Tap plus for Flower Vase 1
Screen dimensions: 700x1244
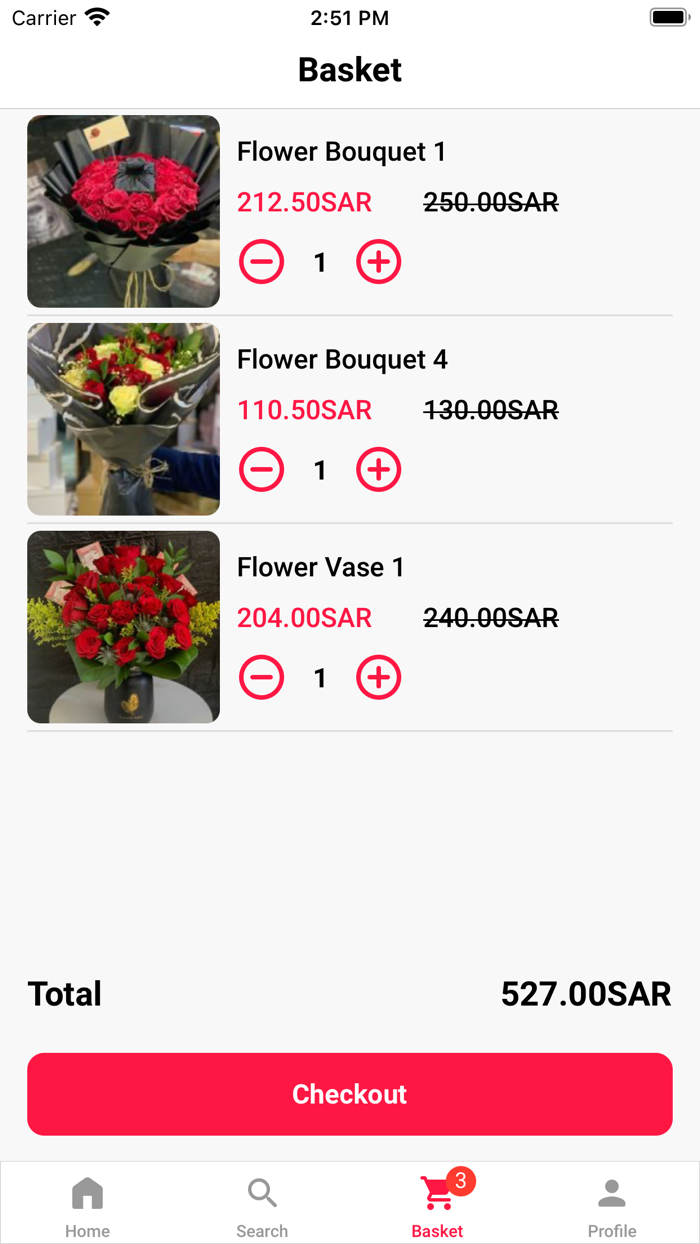[x=379, y=678]
